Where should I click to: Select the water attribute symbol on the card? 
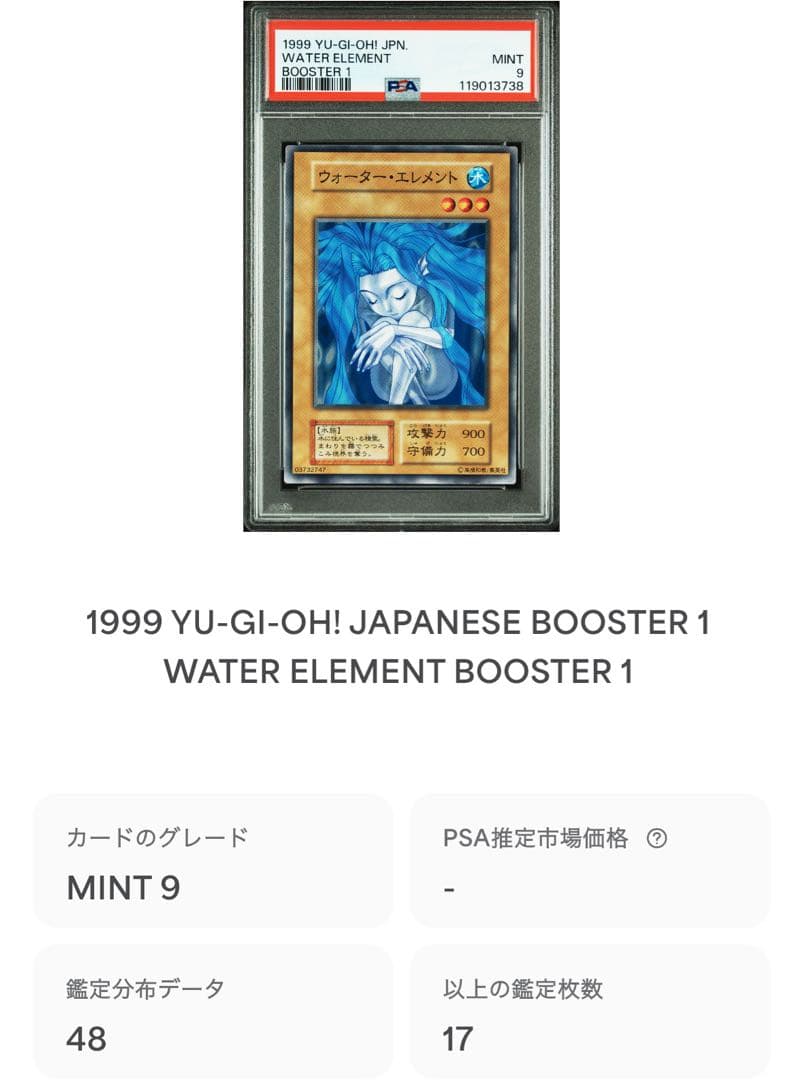pyautogui.click(x=479, y=177)
